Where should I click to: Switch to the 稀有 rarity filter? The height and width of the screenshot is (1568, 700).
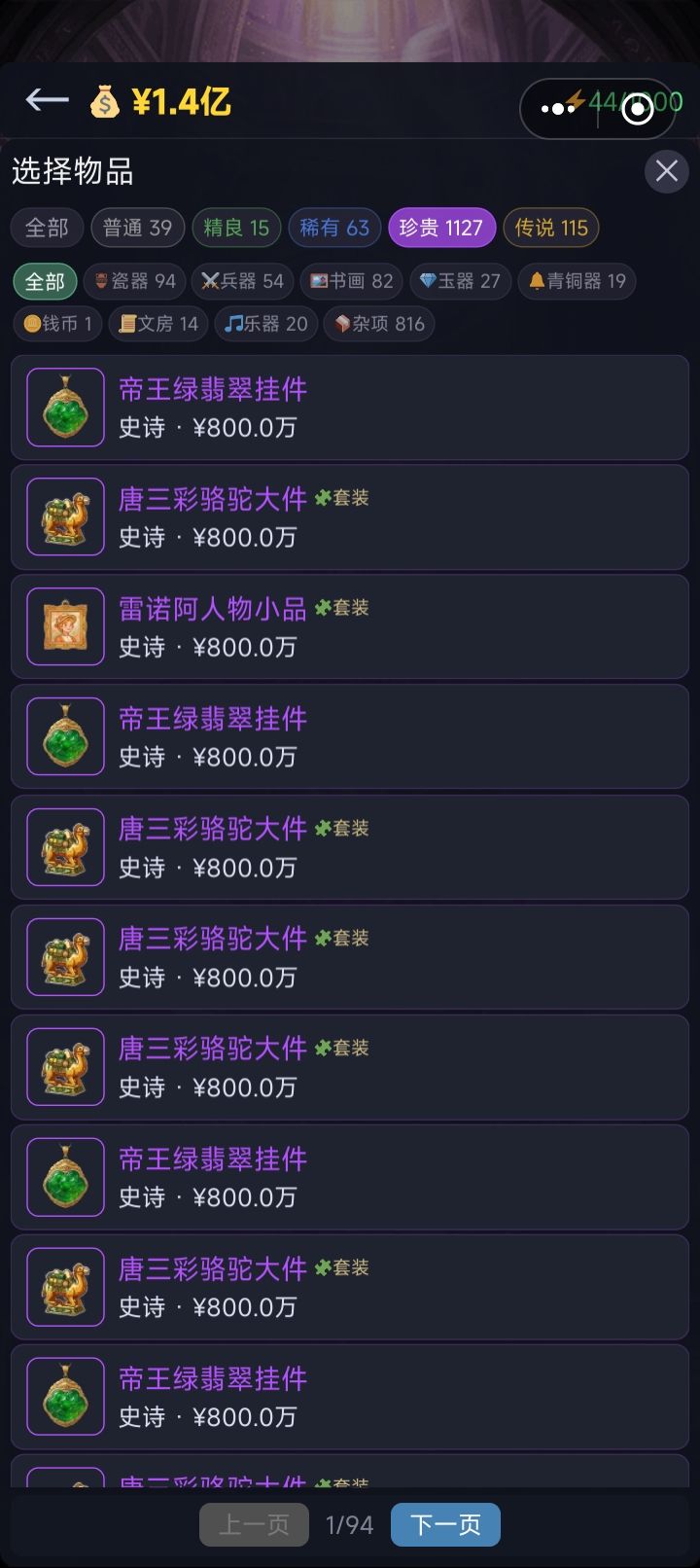click(x=334, y=228)
